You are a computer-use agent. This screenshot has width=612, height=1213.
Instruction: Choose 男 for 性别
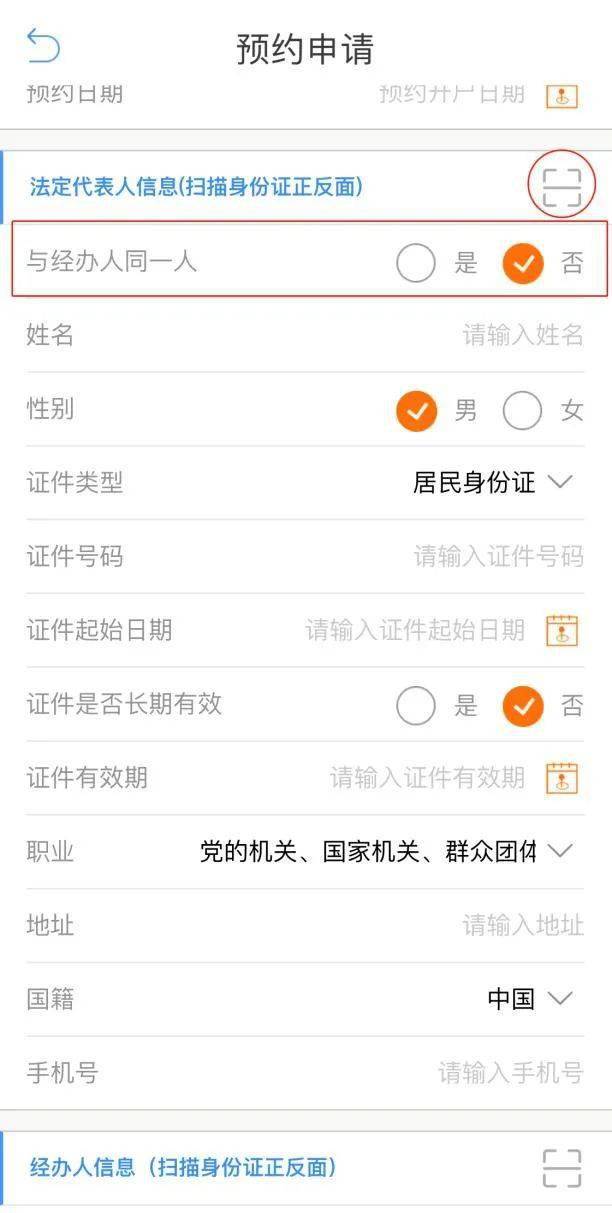point(417,410)
